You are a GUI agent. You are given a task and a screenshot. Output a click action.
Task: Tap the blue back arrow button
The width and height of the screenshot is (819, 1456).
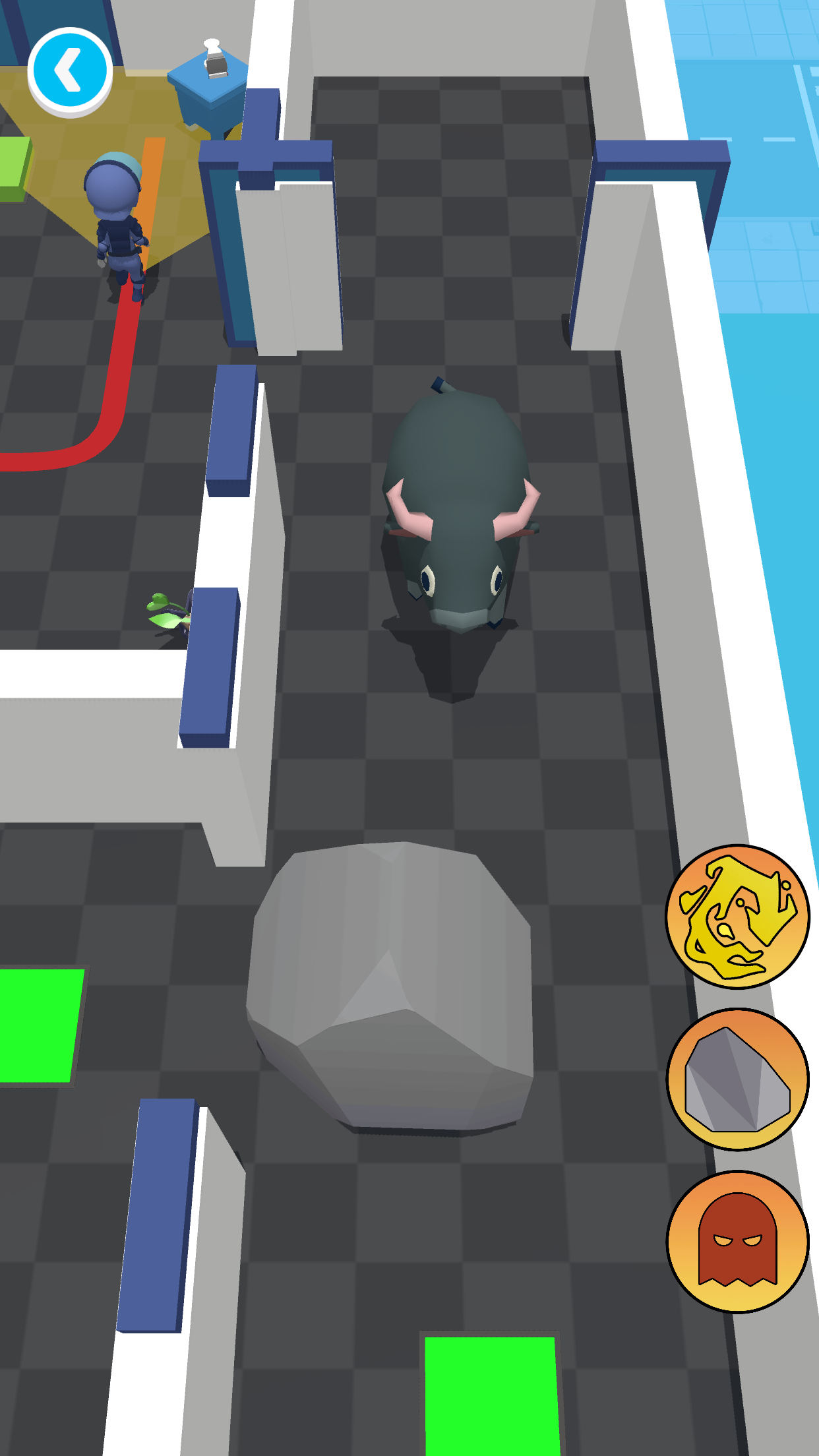coord(70,71)
